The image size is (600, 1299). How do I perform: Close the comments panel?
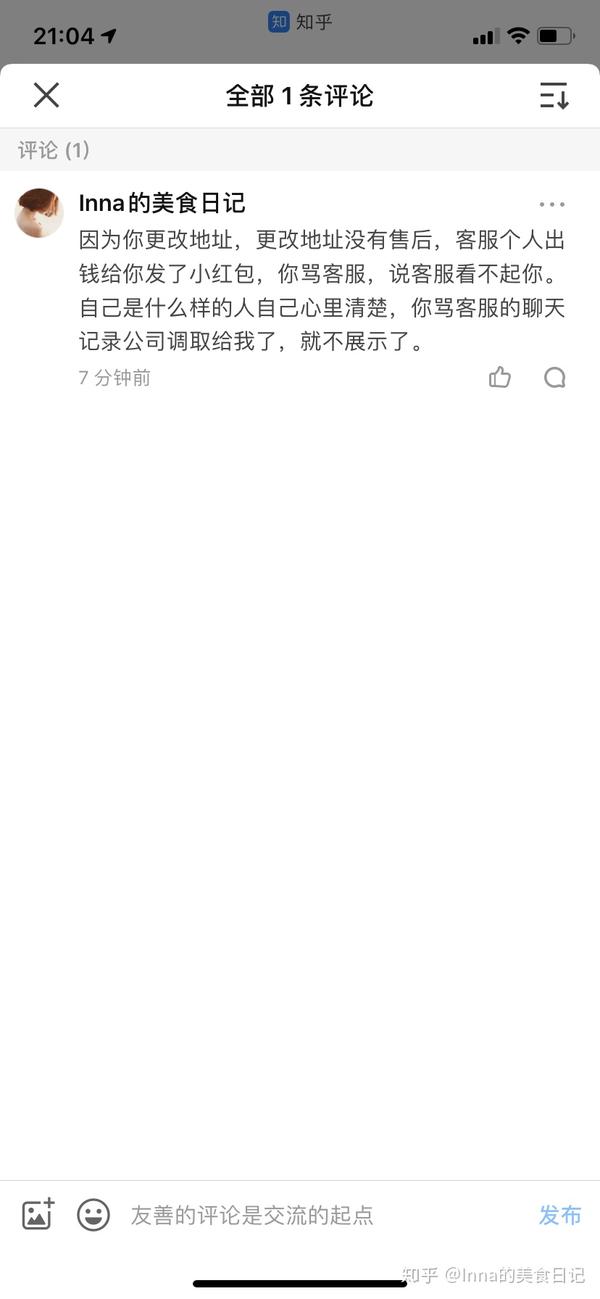coord(46,95)
